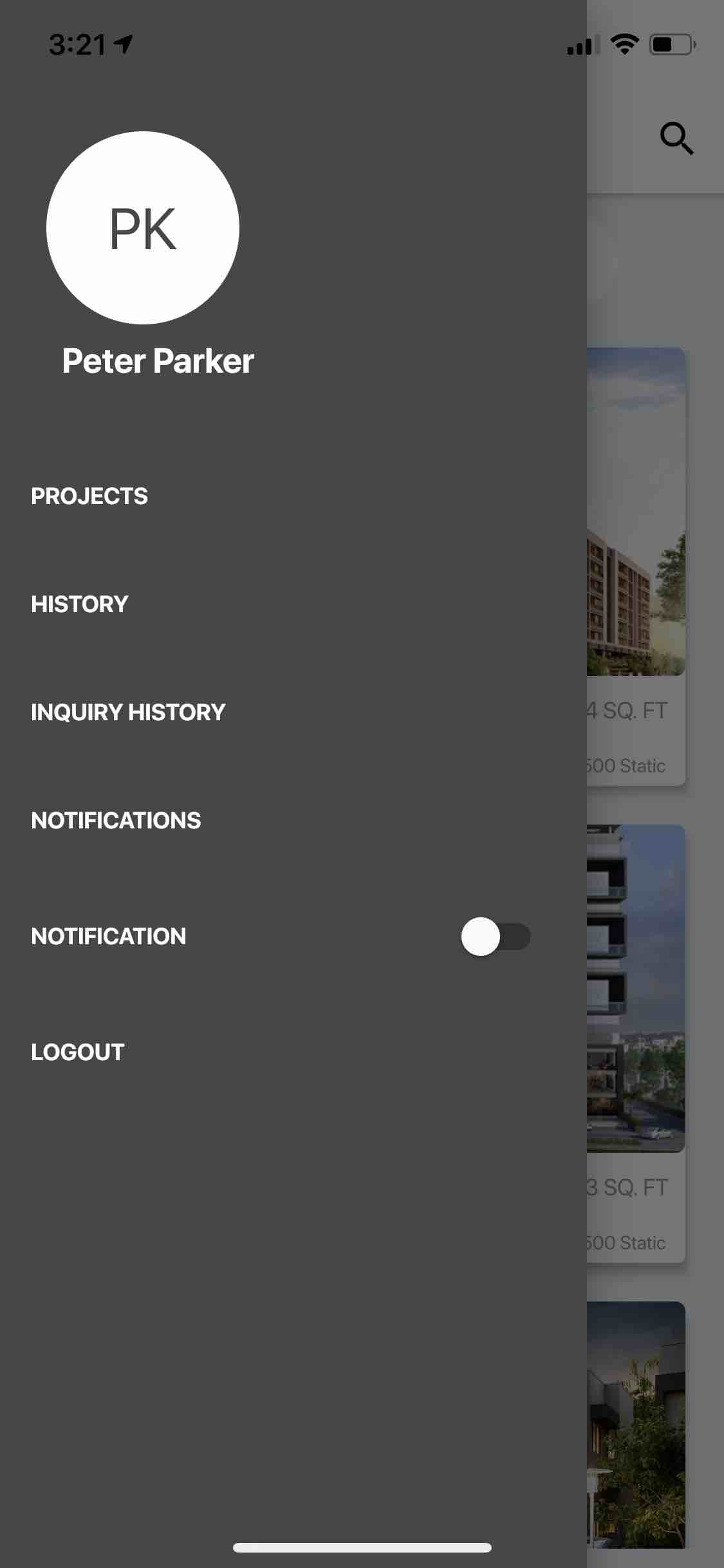724x1568 pixels.
Task: Open the Projects menu item
Action: click(89, 496)
